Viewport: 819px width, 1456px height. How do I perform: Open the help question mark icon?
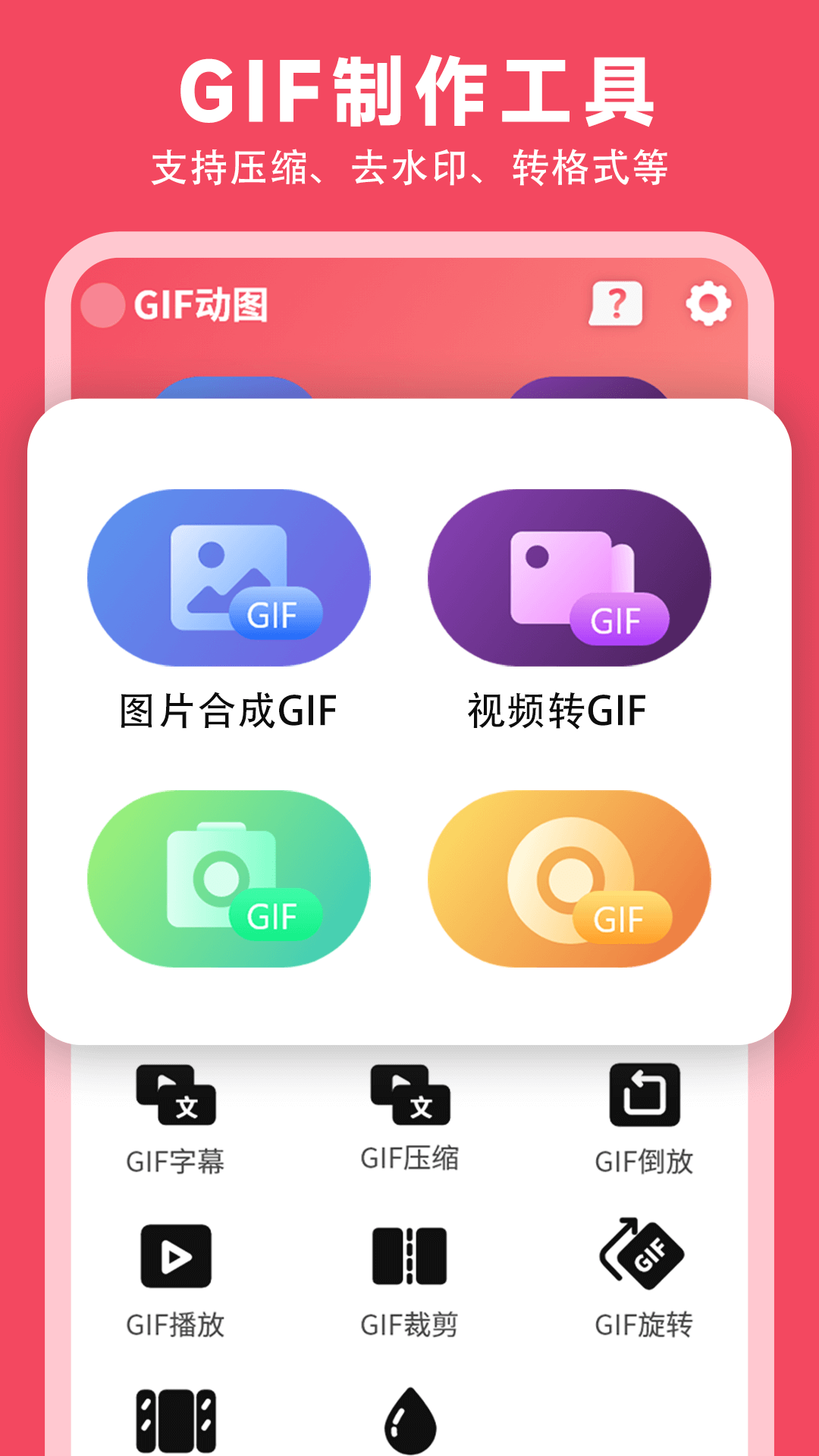pyautogui.click(x=617, y=303)
